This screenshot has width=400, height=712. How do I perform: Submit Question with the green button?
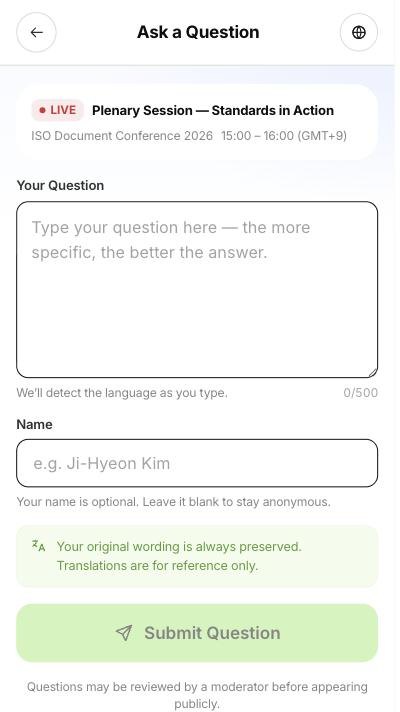click(x=197, y=633)
